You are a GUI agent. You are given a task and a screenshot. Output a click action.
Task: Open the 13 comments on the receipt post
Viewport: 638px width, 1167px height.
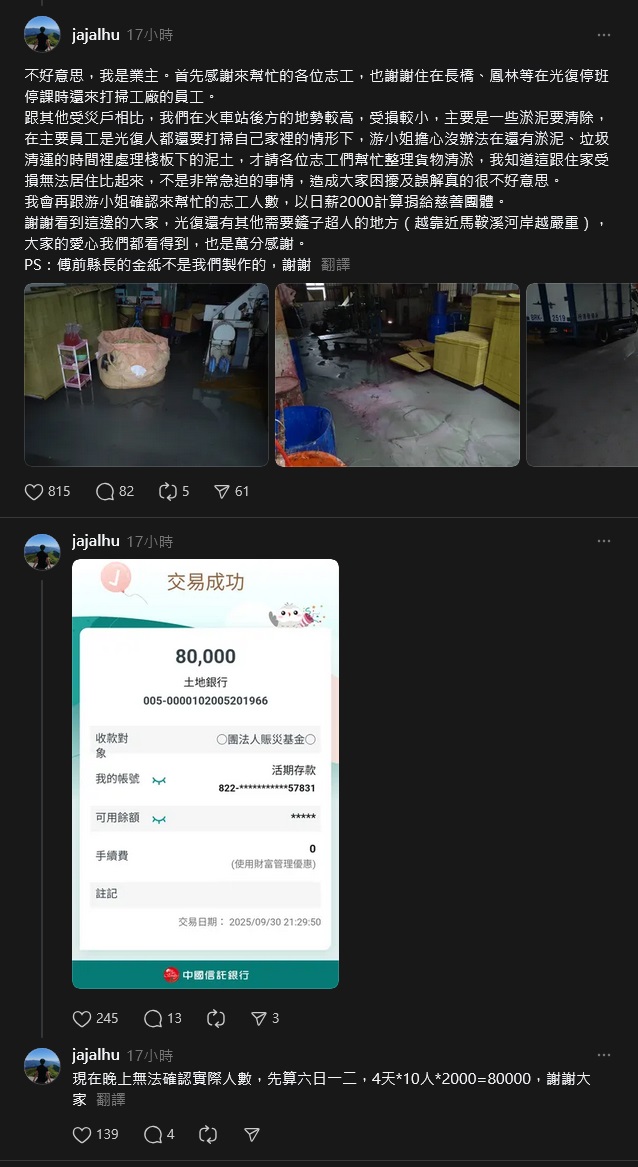(153, 1019)
